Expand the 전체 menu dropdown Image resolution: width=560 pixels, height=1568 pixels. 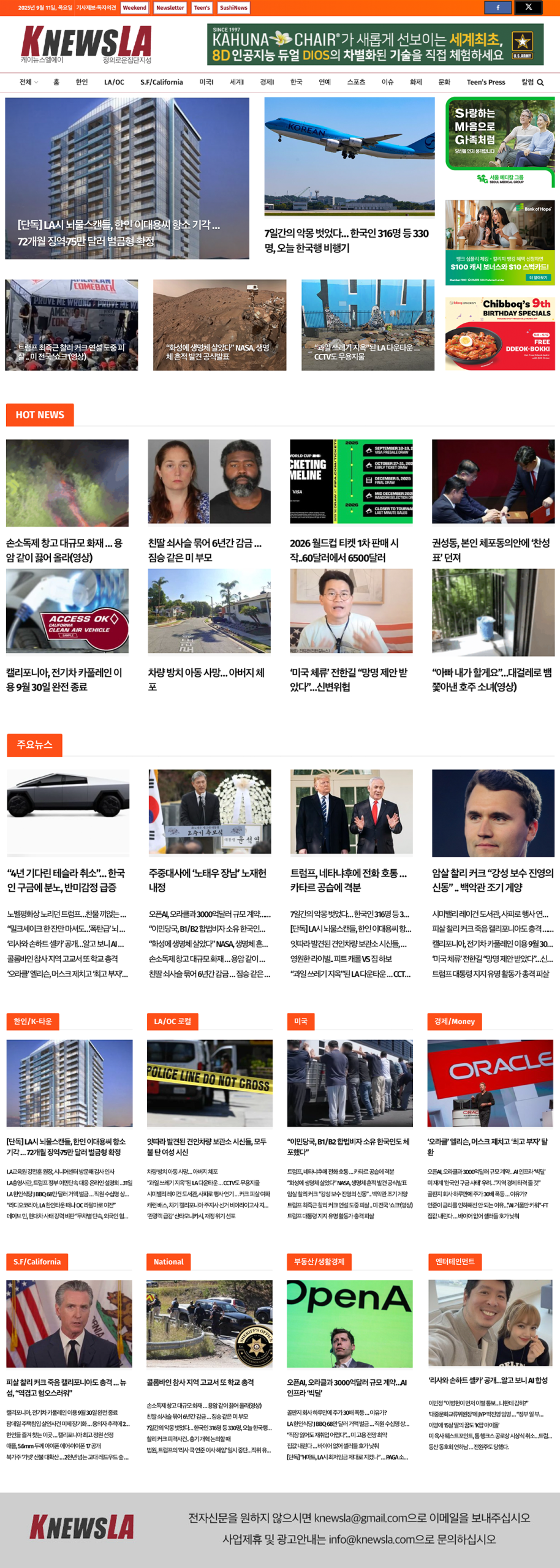coord(28,82)
